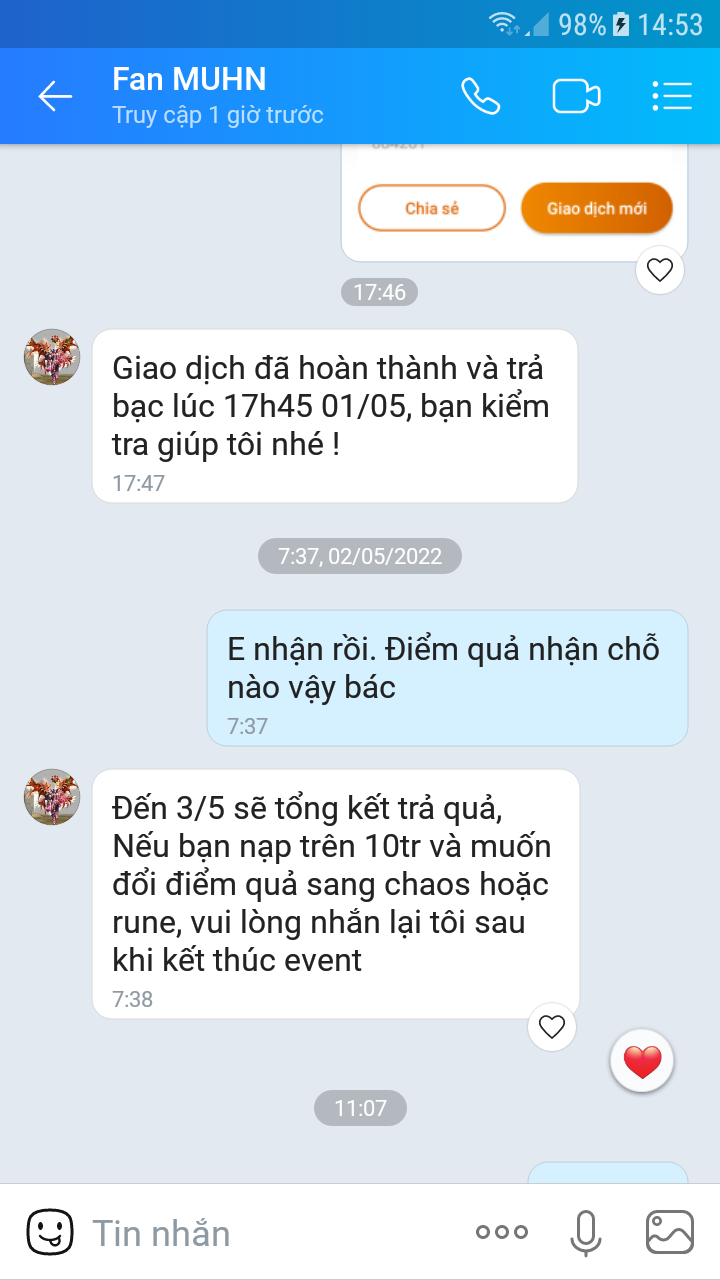The width and height of the screenshot is (720, 1280).
Task: Start a video call with Fan MUHN
Action: point(576,95)
